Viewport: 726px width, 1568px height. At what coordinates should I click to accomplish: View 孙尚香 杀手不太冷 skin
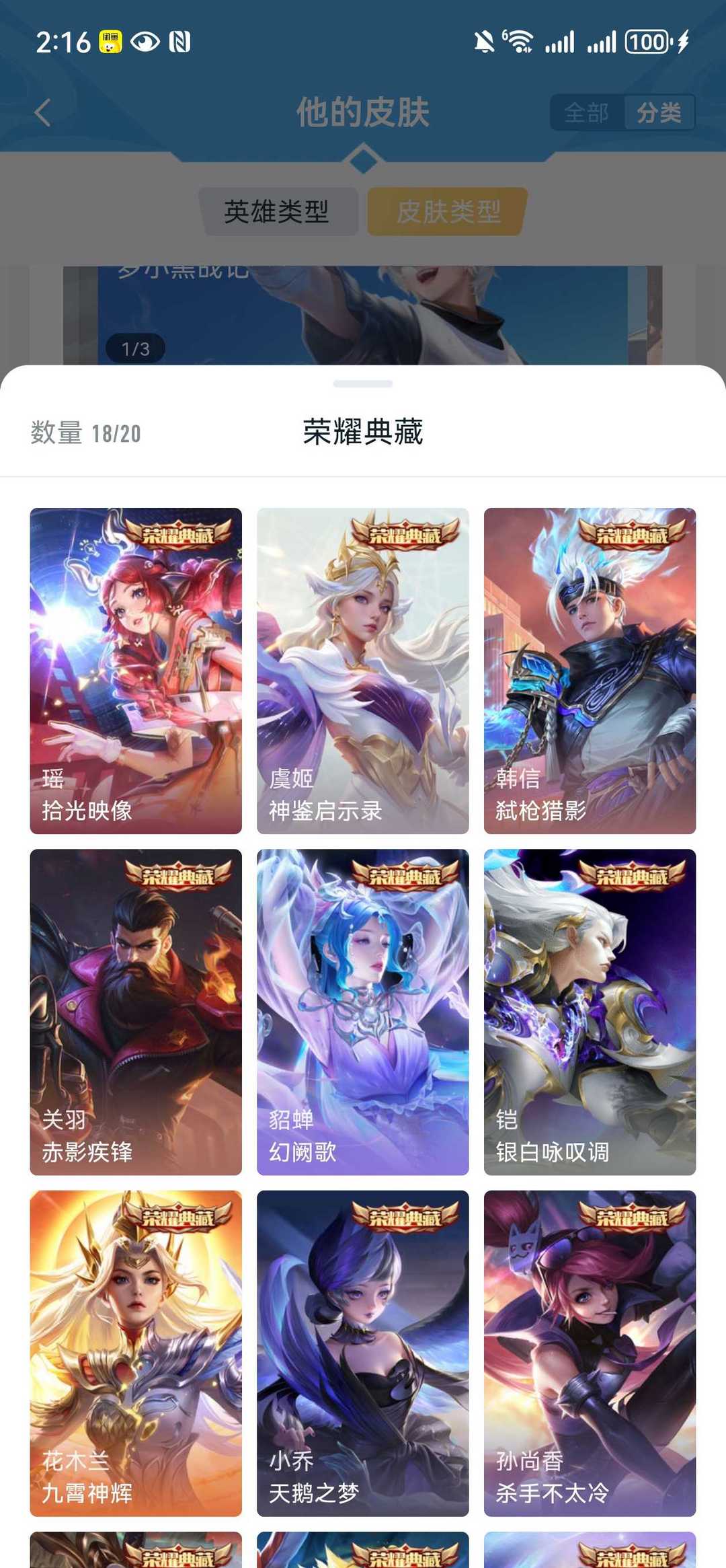point(590,1353)
